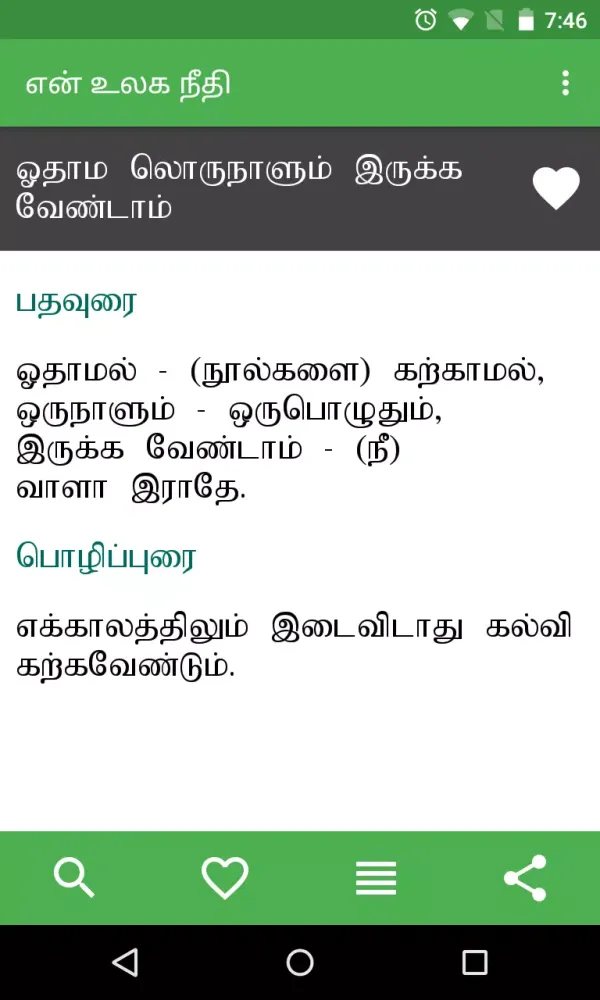The width and height of the screenshot is (600, 1000).
Task: Open the verse list from the bottom bar
Action: click(x=376, y=878)
